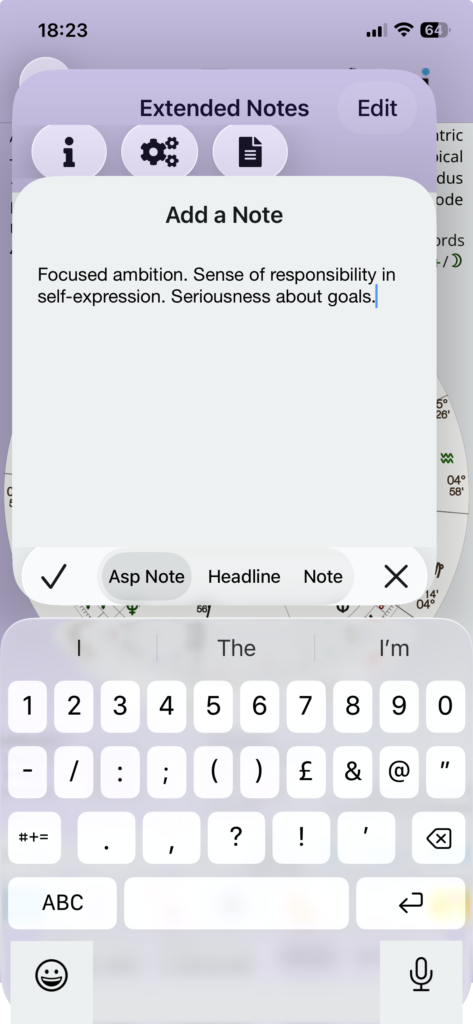Select the Asp Note type
This screenshot has height=1024, width=473.
pyautogui.click(x=146, y=577)
